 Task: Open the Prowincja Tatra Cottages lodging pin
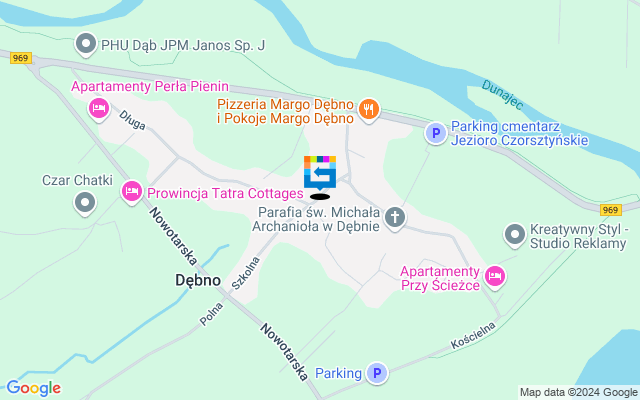[x=131, y=191]
